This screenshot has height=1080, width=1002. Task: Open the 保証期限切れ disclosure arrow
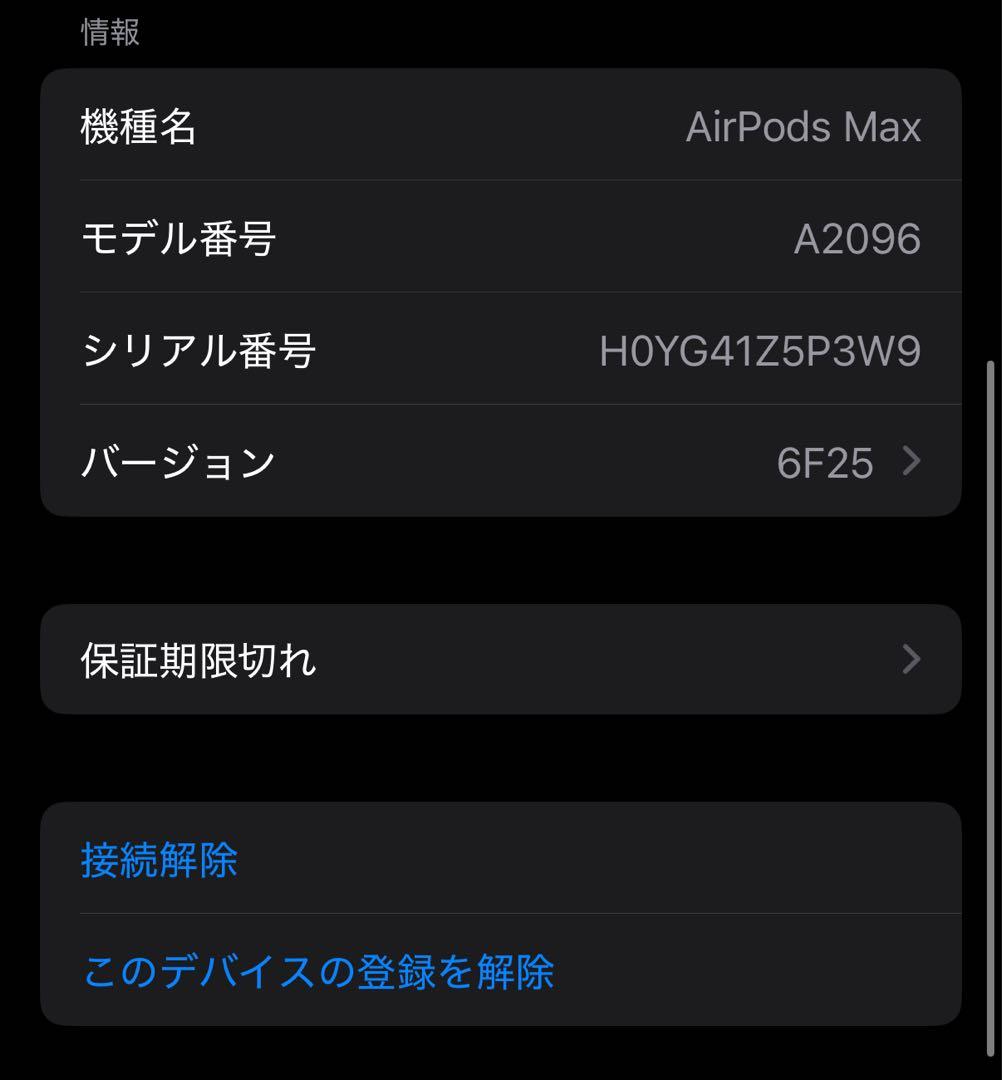click(x=910, y=658)
